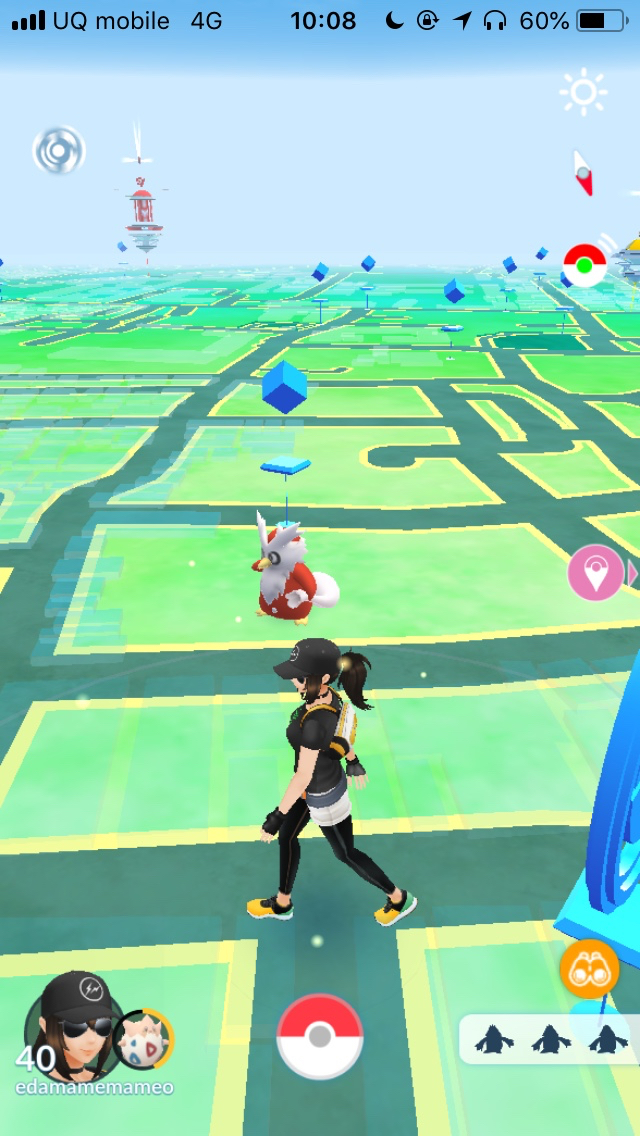Tap the compass to change orientation
The image size is (640, 1136).
tap(583, 173)
